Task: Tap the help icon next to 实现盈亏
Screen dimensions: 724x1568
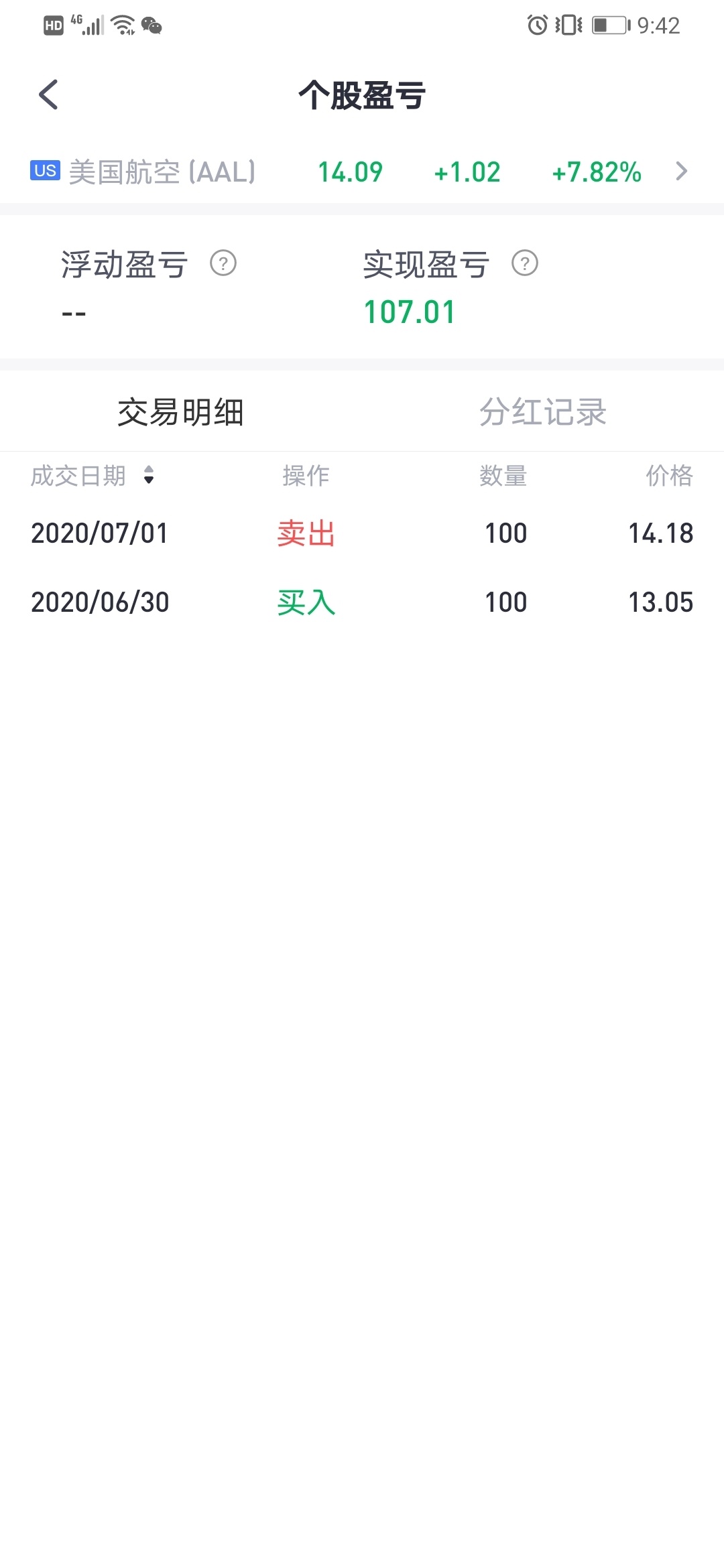Action: (x=525, y=263)
